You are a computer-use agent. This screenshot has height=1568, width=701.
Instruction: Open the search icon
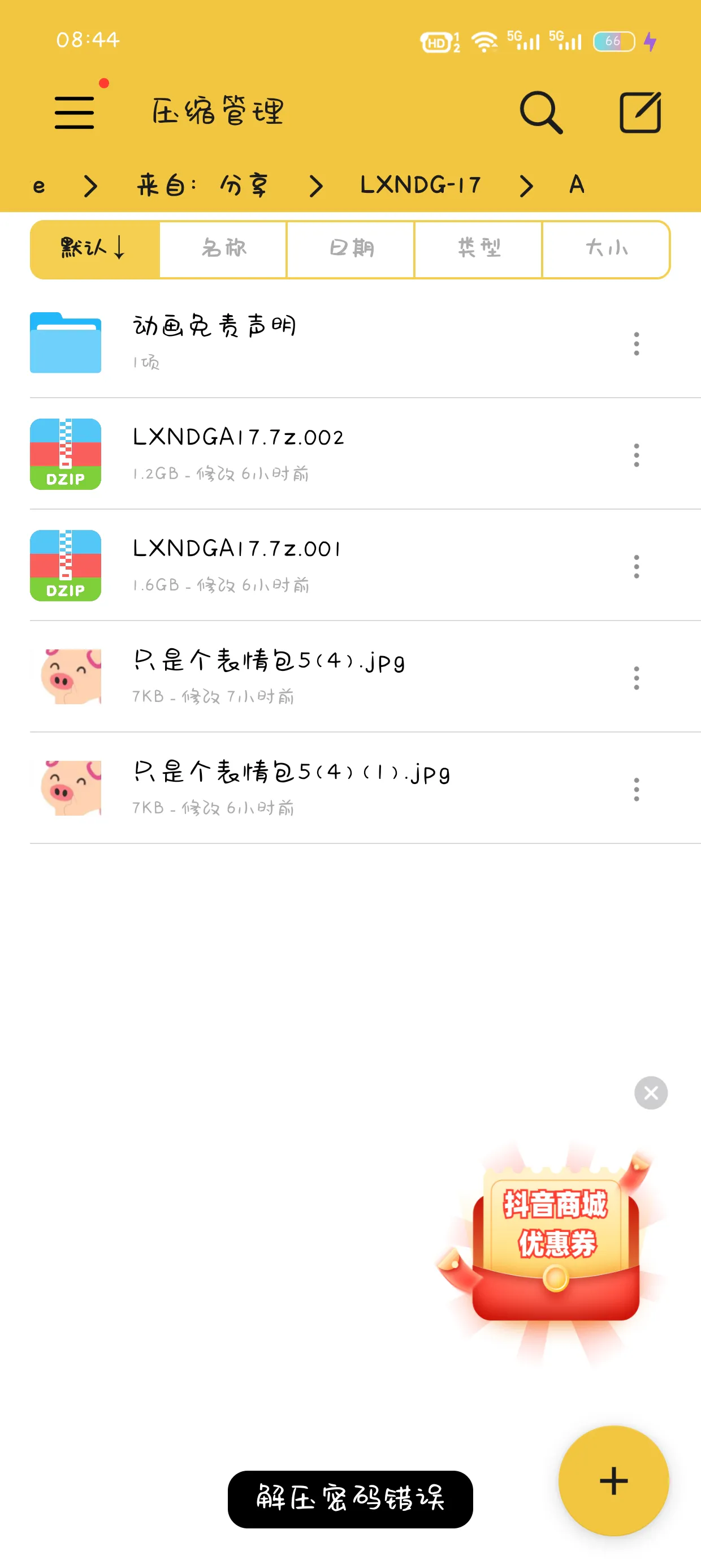(540, 112)
